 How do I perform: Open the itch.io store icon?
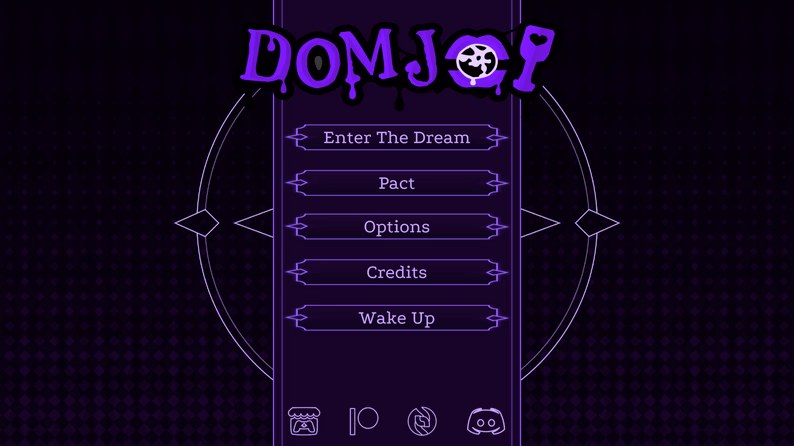click(x=304, y=421)
